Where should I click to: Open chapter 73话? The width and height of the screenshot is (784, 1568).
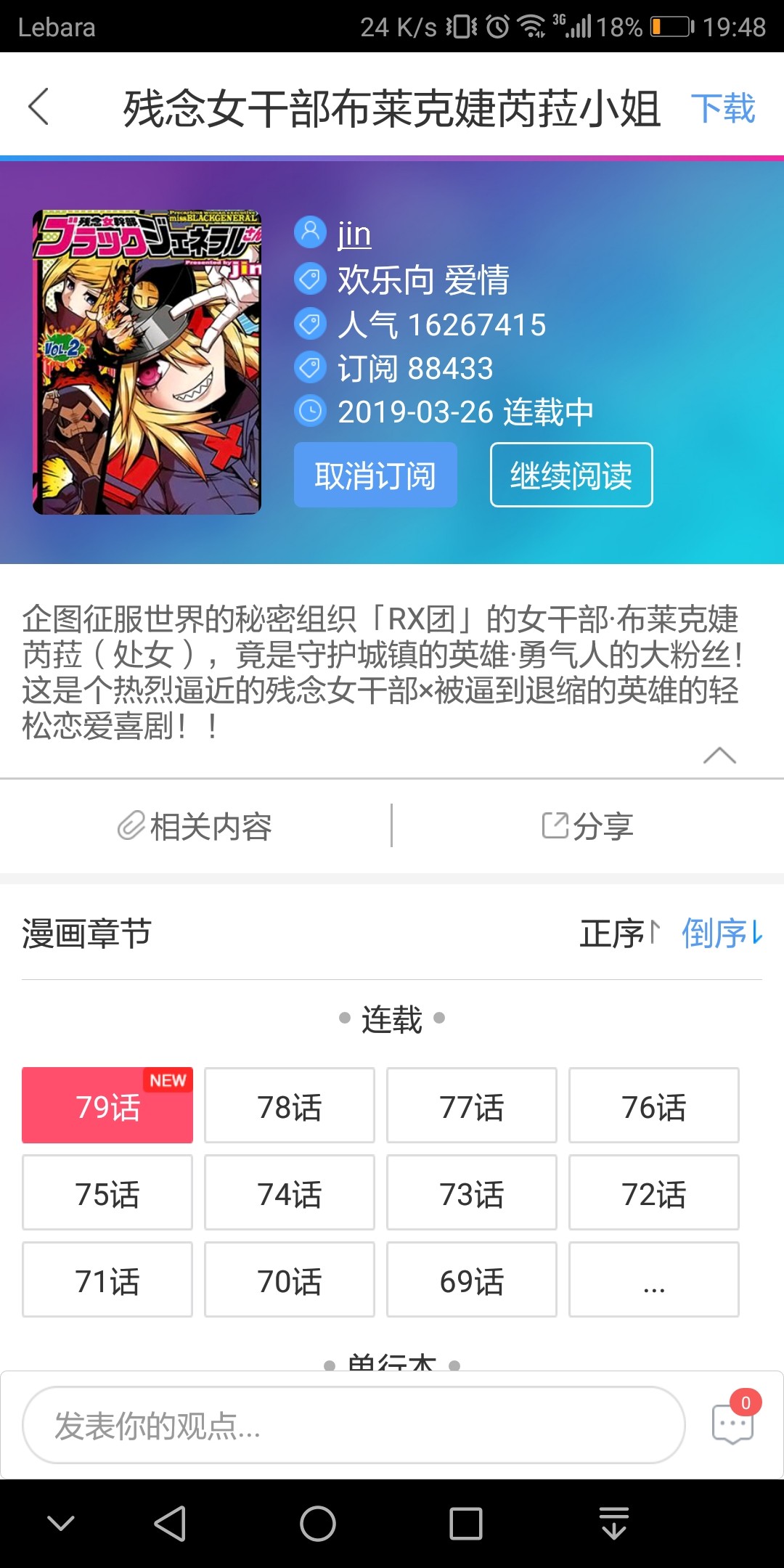(x=472, y=1193)
